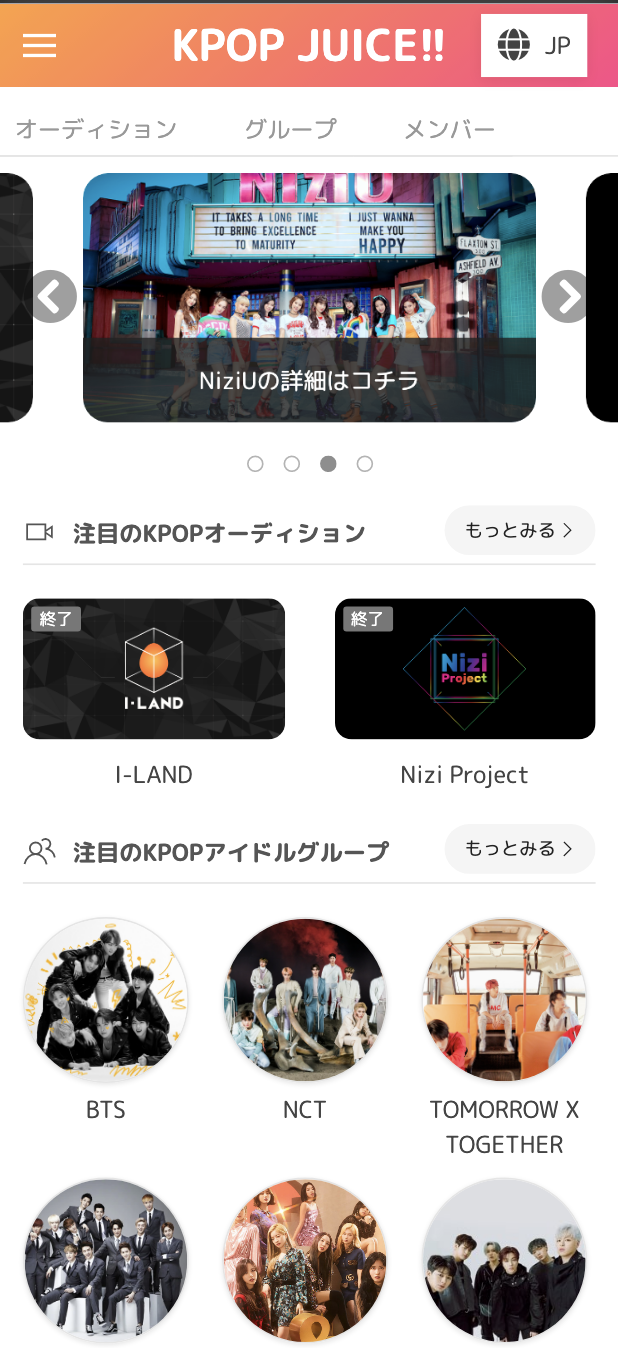Open the I-LAND audition card
Screen dimensions: 618x1348
[154, 669]
